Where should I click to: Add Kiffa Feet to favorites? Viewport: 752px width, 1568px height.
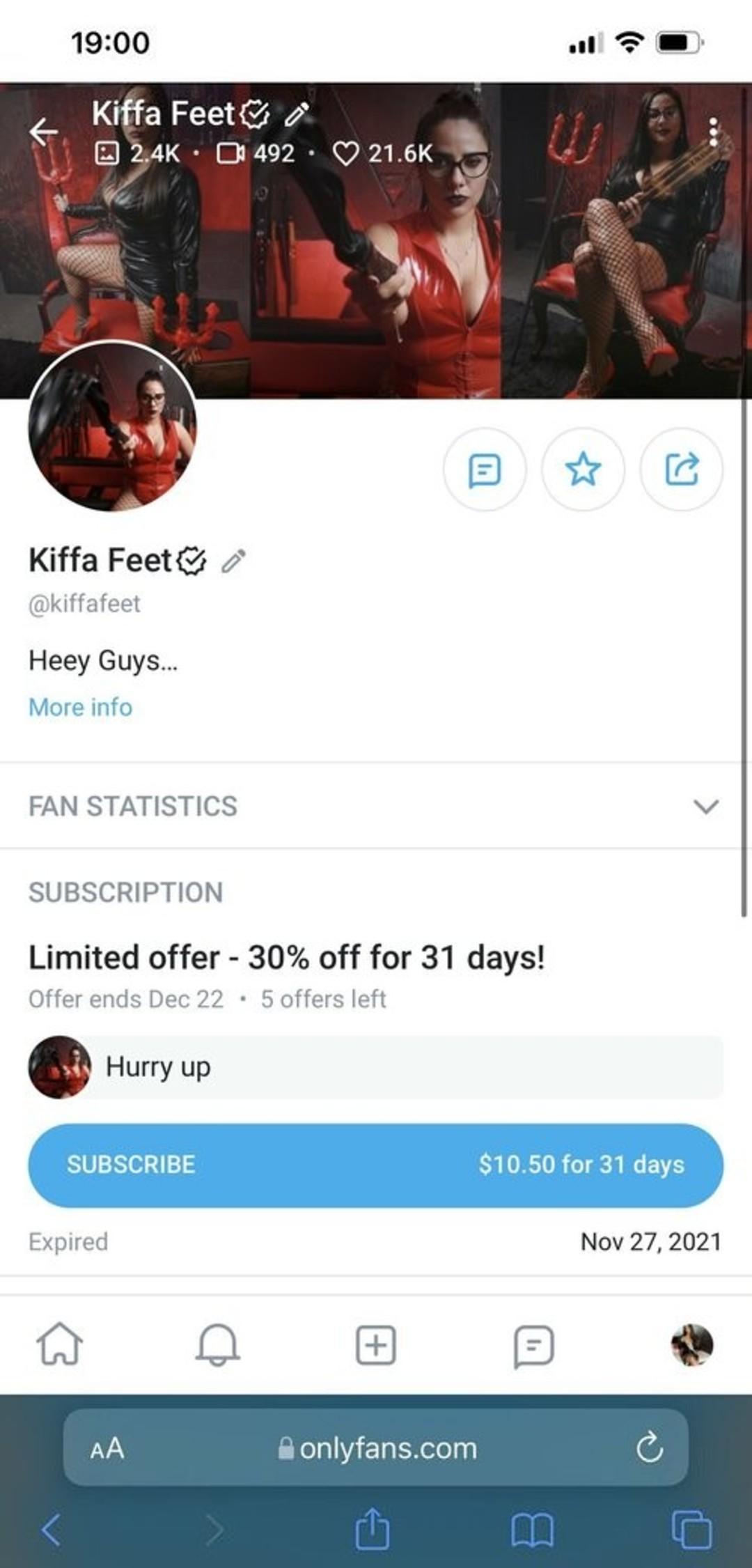click(x=583, y=469)
